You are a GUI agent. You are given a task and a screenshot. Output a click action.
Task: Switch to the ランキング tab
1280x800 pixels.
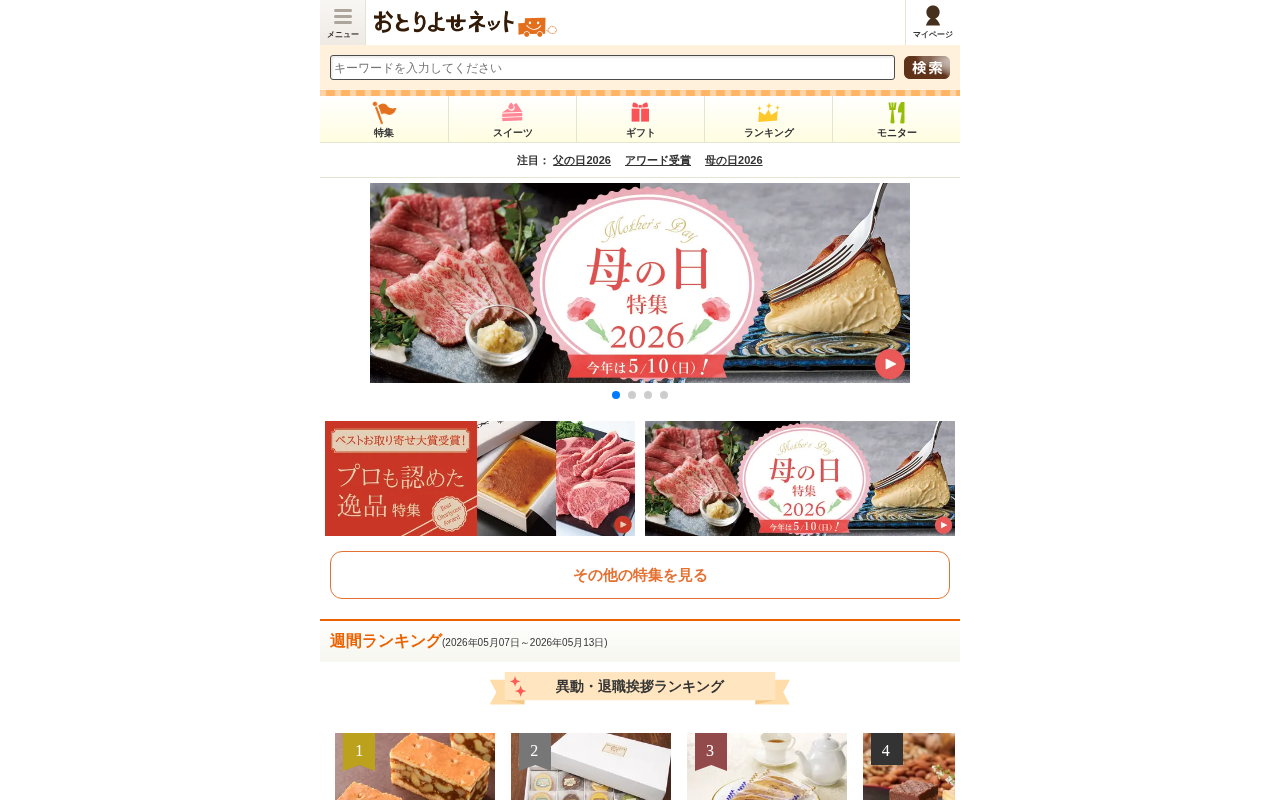point(768,119)
